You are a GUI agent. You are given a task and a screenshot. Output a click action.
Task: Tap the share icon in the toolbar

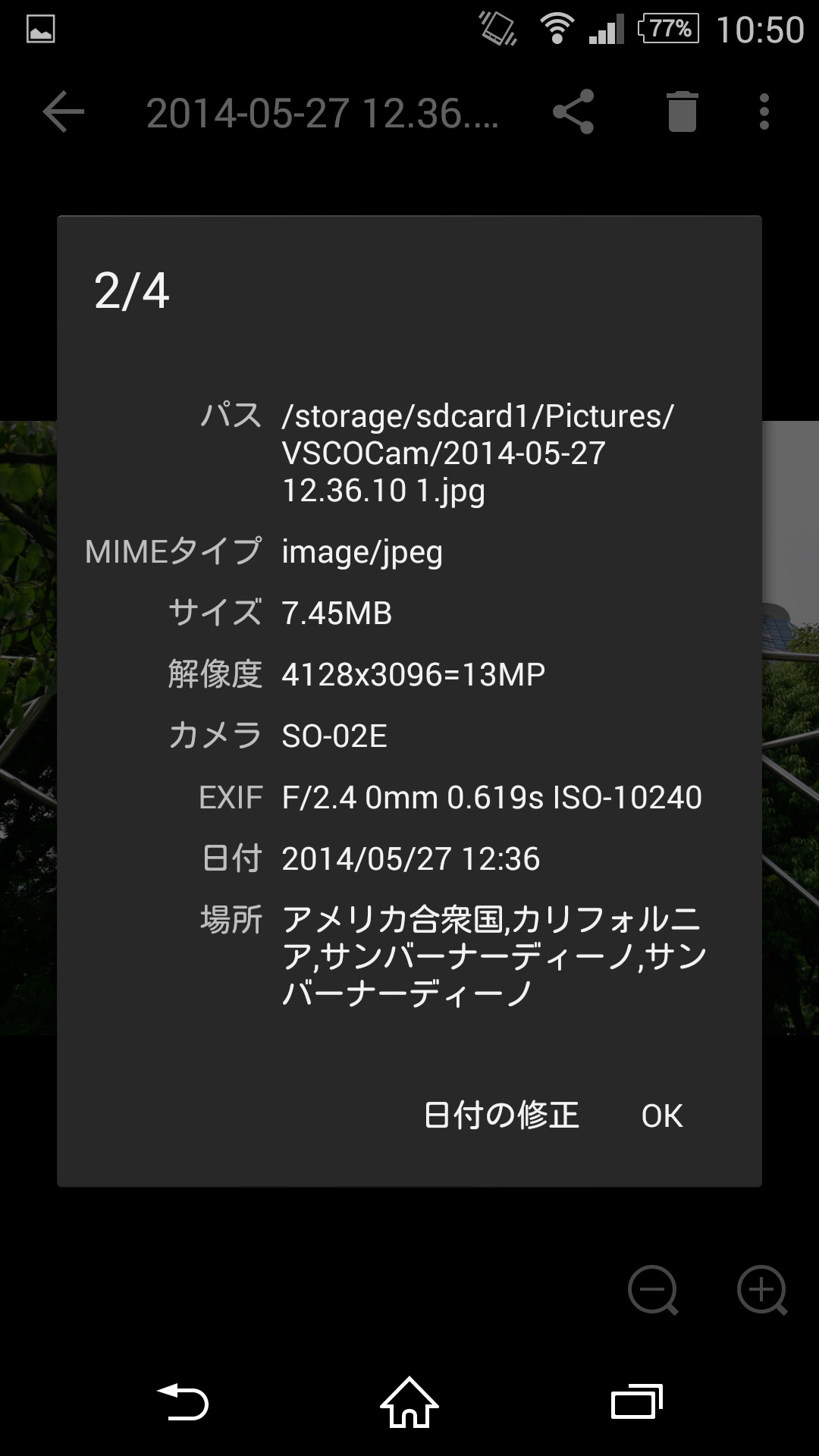point(575,111)
